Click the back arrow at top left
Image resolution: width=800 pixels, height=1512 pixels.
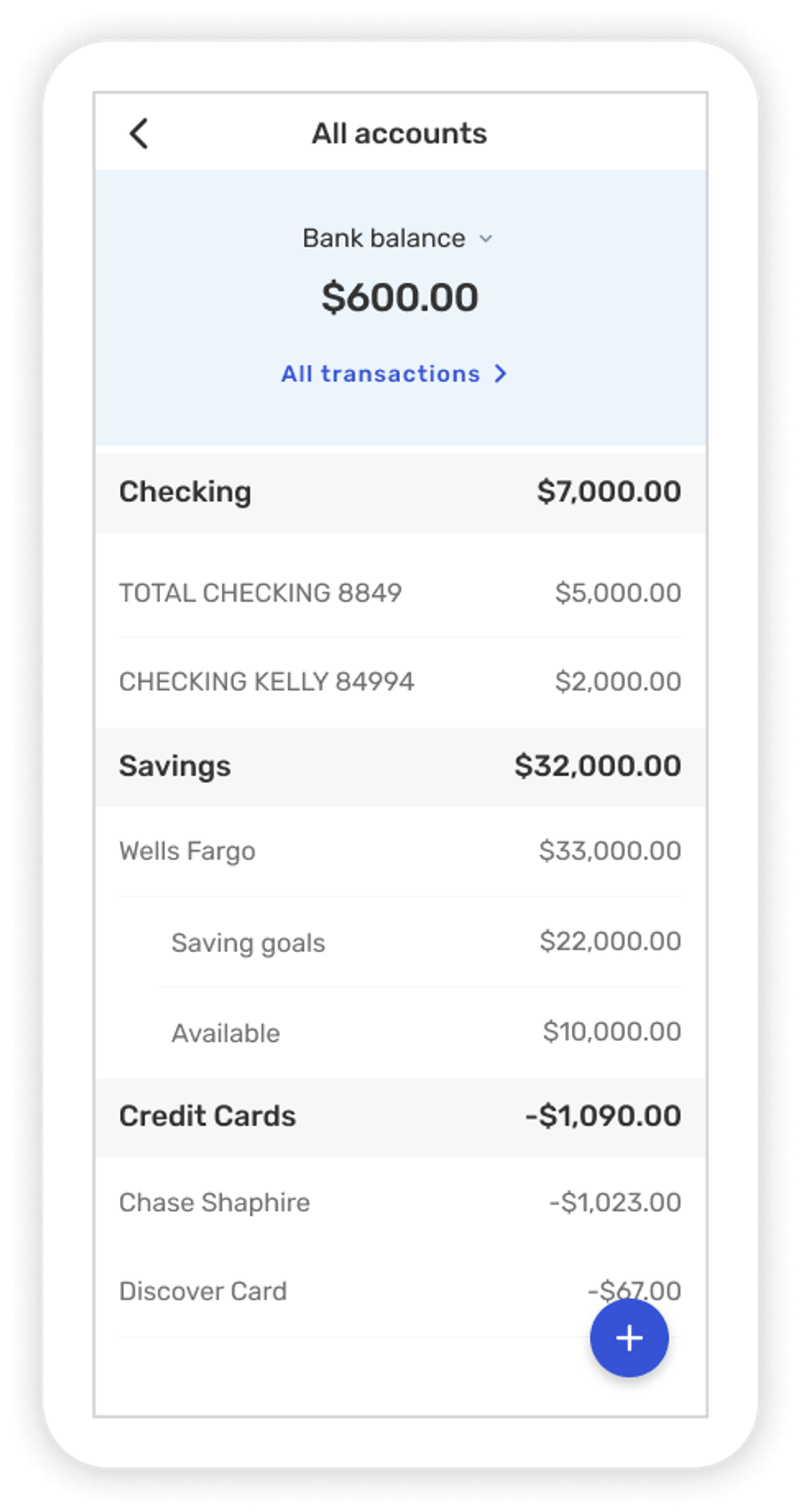138,133
